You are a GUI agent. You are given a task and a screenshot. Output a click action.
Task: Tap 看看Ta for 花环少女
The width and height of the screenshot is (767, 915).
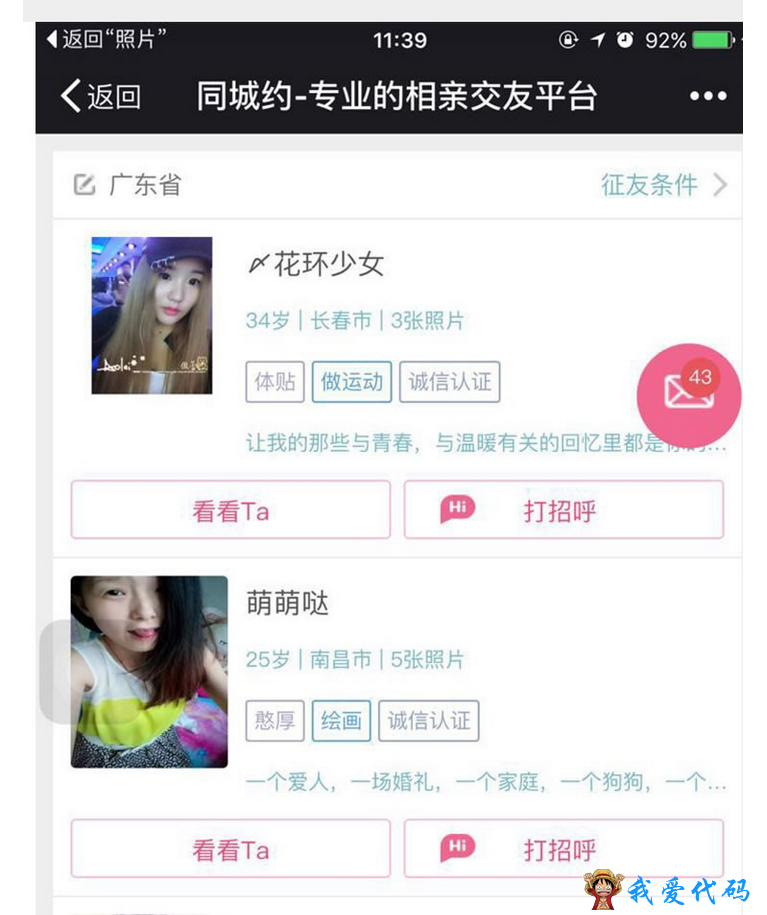(230, 510)
